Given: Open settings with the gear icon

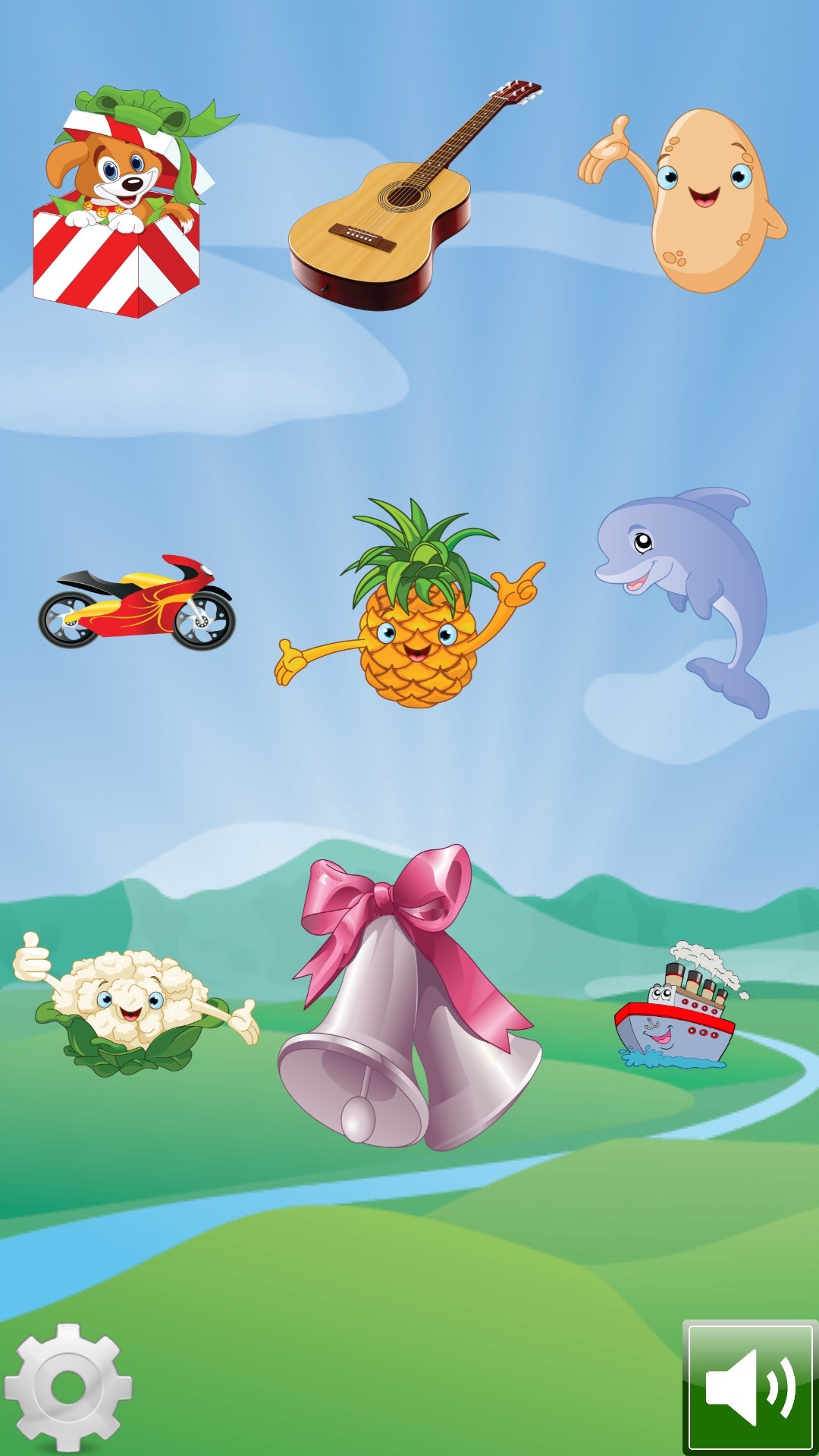Looking at the screenshot, I should tap(68, 1388).
